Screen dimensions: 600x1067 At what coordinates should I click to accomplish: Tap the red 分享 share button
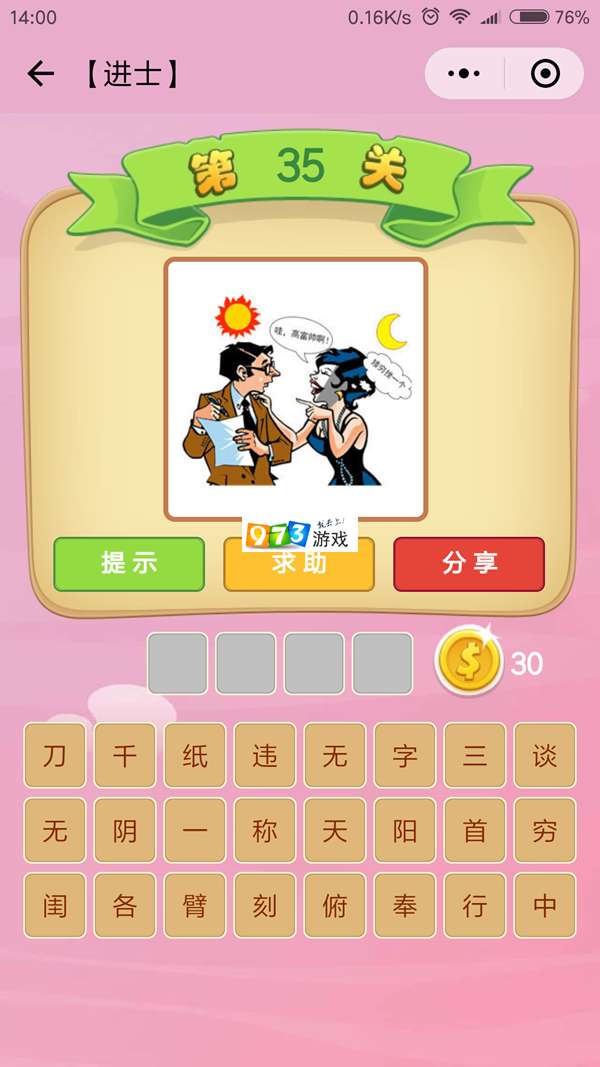(469, 564)
